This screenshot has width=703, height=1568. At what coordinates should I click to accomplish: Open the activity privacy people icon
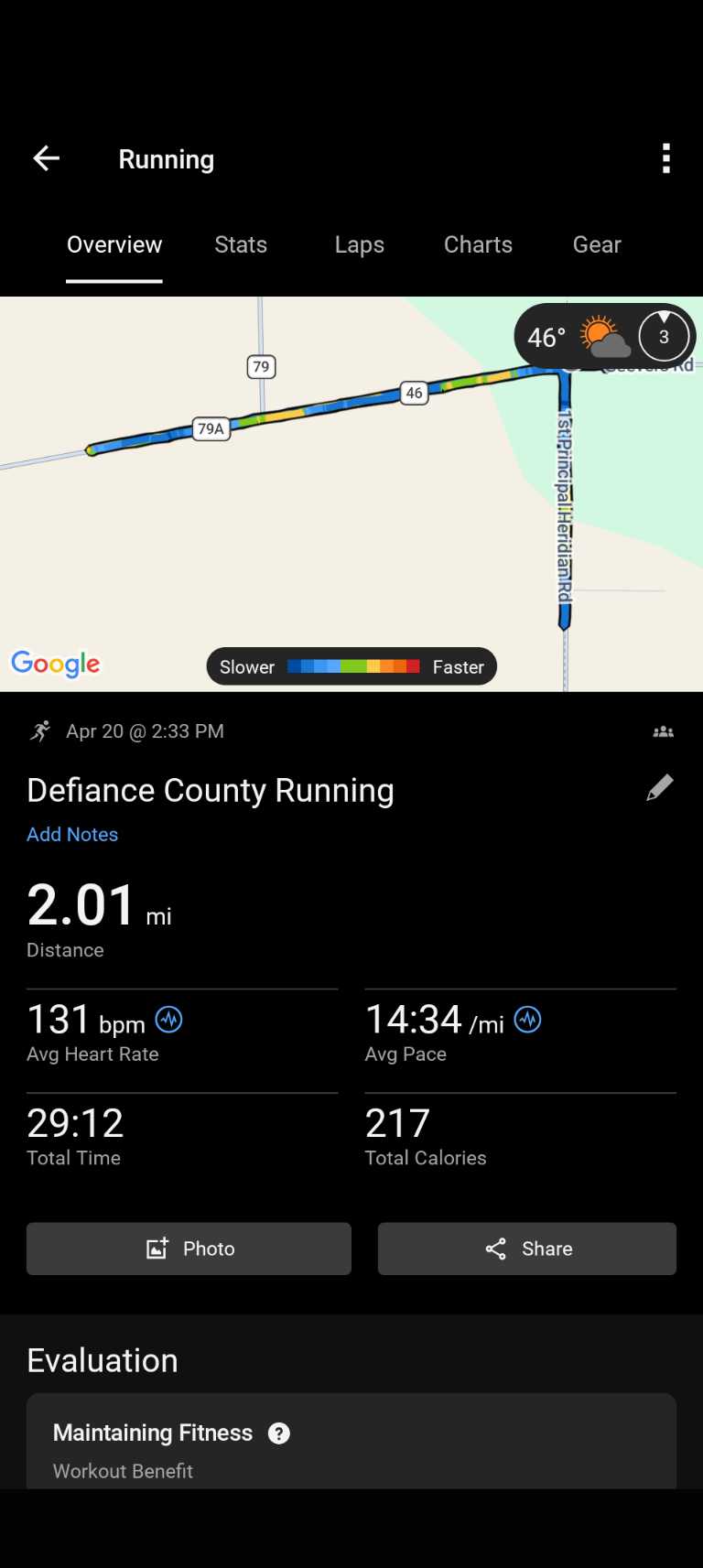[x=663, y=731]
